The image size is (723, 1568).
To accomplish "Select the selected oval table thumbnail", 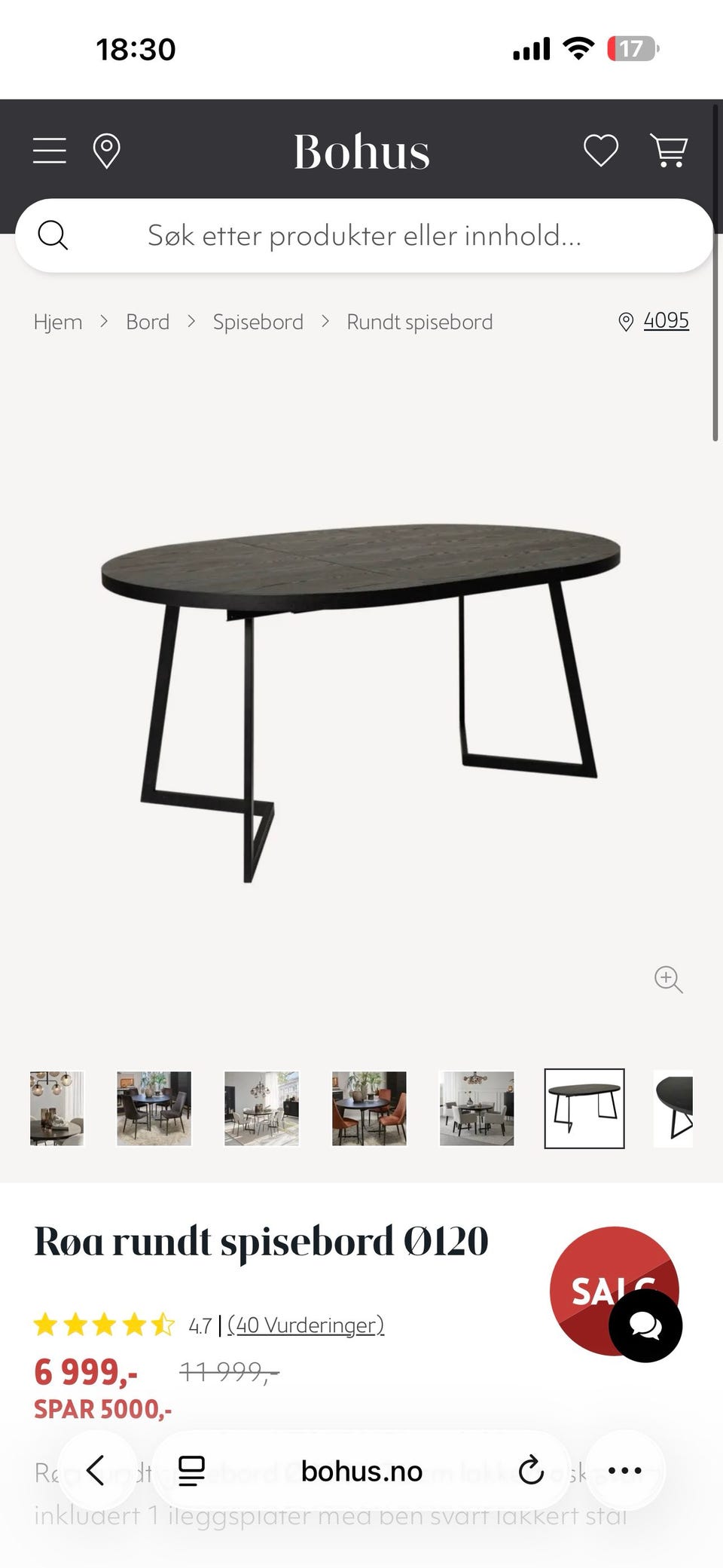I will click(584, 1108).
